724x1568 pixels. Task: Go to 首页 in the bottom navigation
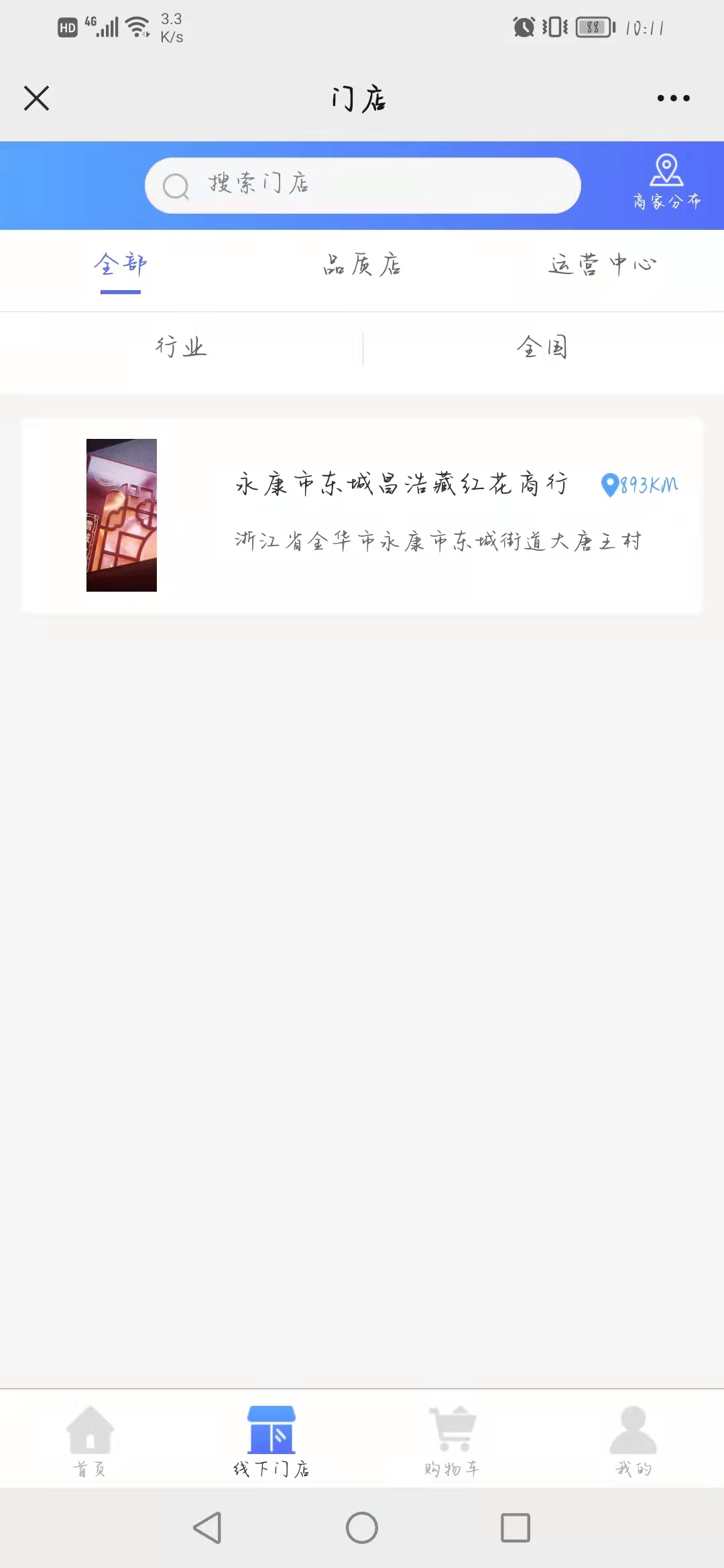90,1439
